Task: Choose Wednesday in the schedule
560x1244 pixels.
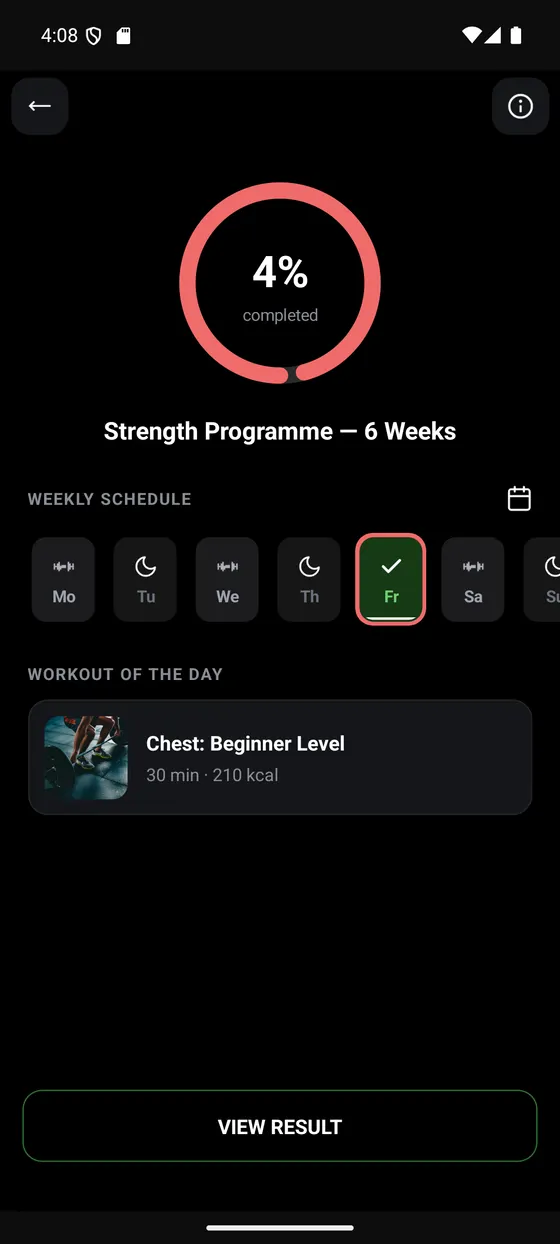Action: [228, 580]
